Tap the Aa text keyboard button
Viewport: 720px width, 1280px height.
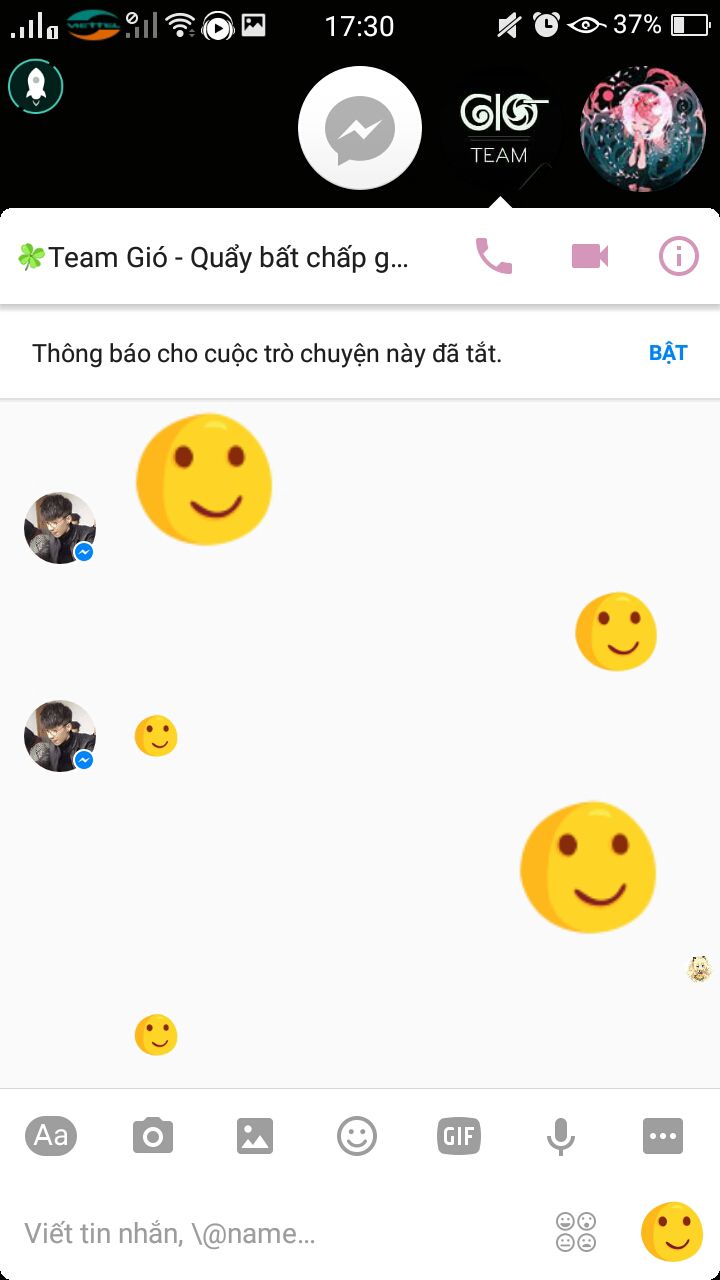[x=51, y=1136]
